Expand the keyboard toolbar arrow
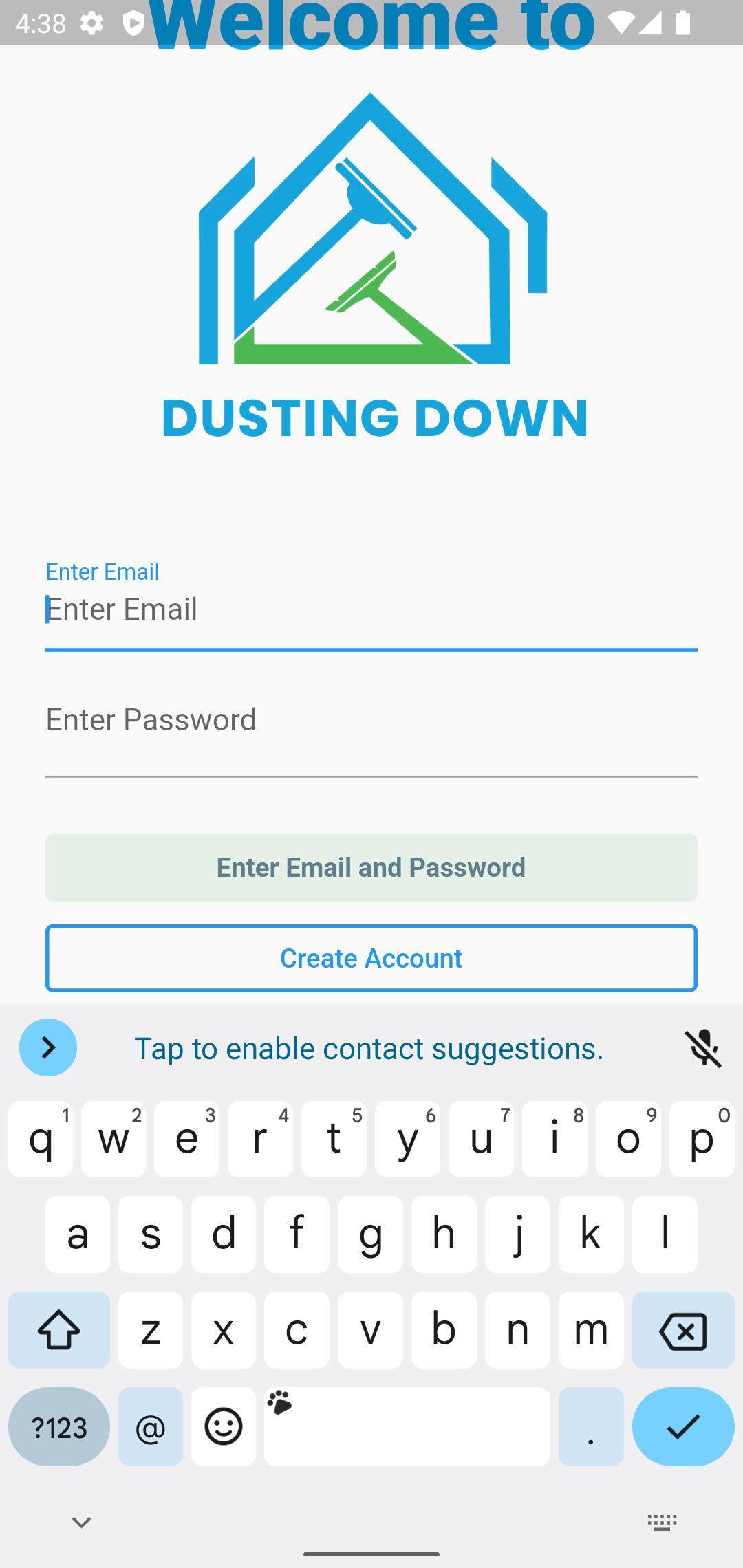The height and width of the screenshot is (1568, 743). point(48,1047)
